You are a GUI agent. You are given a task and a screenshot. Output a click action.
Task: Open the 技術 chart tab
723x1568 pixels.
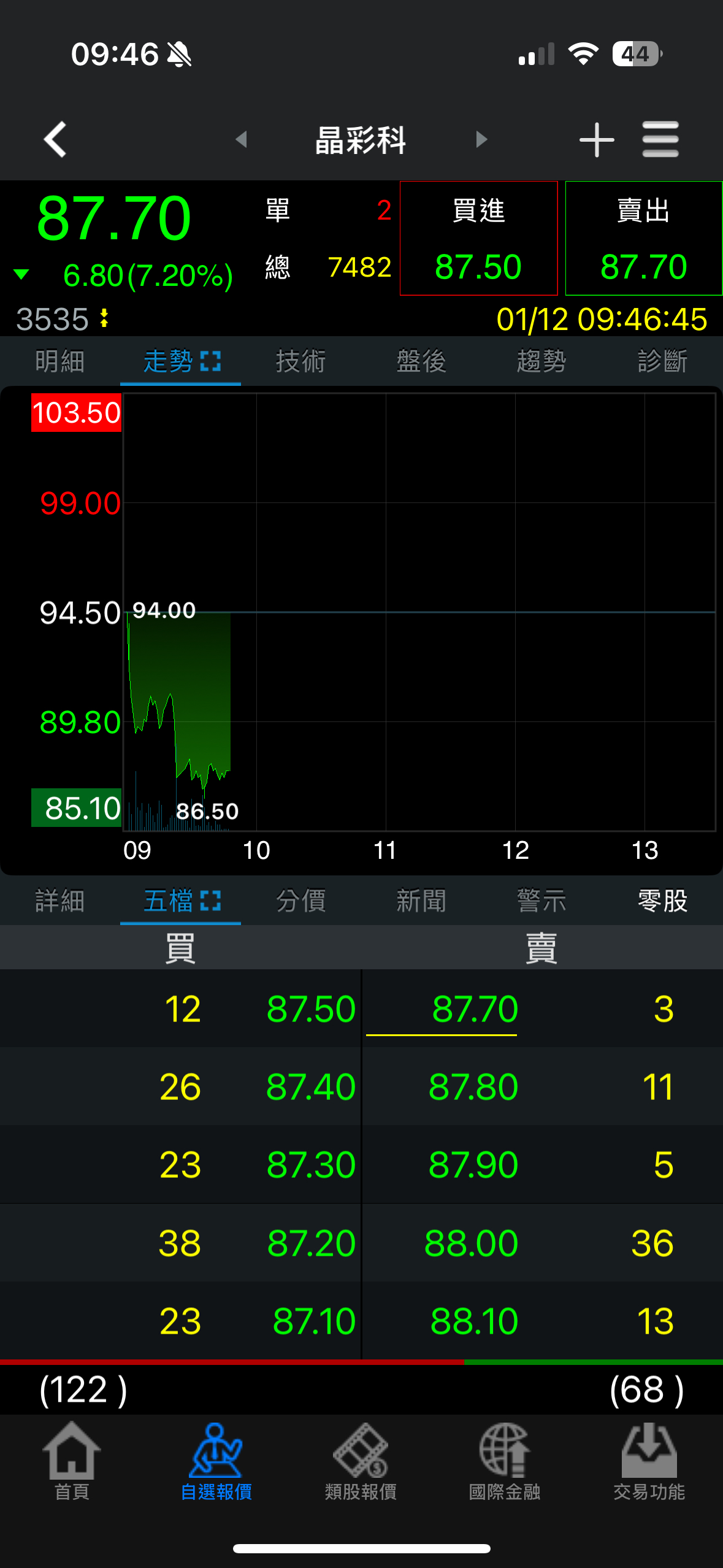click(x=300, y=361)
